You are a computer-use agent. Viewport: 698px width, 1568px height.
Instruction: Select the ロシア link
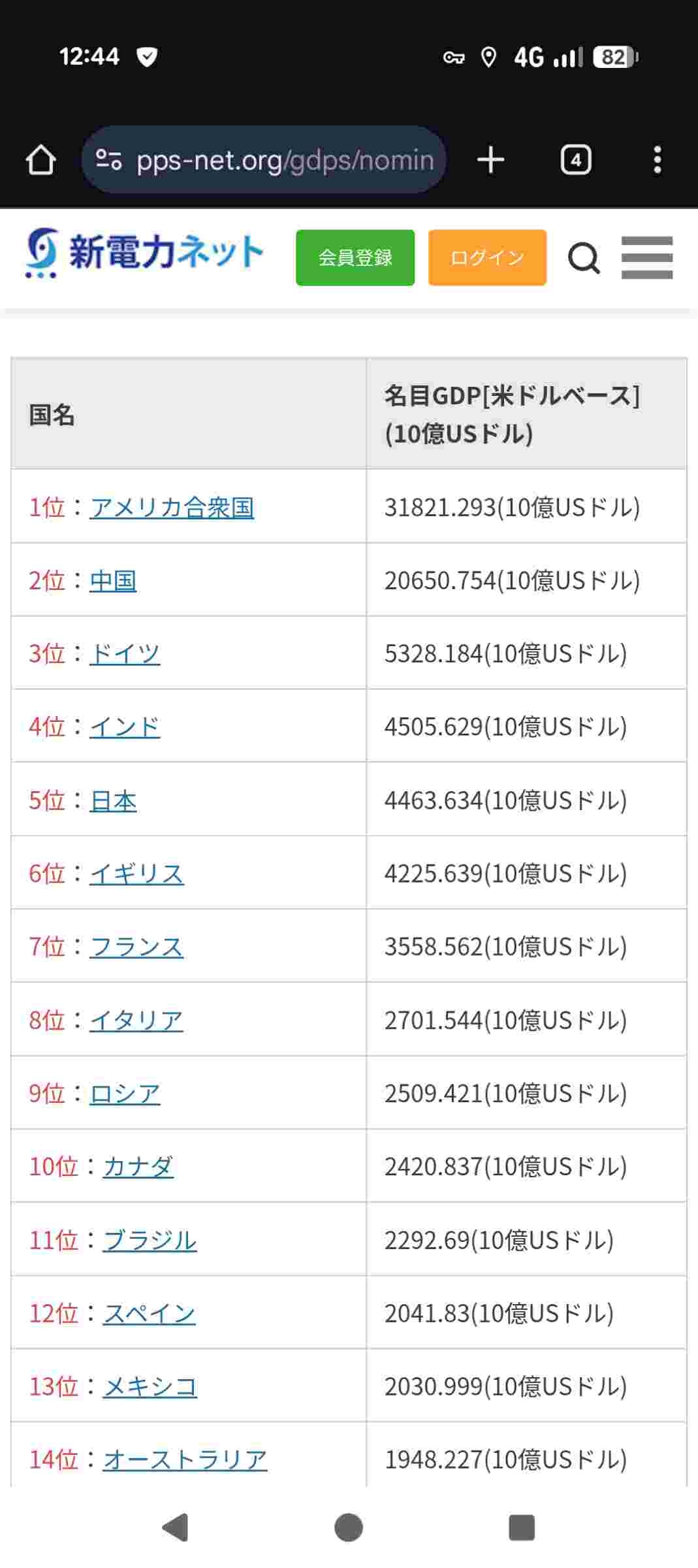[125, 1094]
